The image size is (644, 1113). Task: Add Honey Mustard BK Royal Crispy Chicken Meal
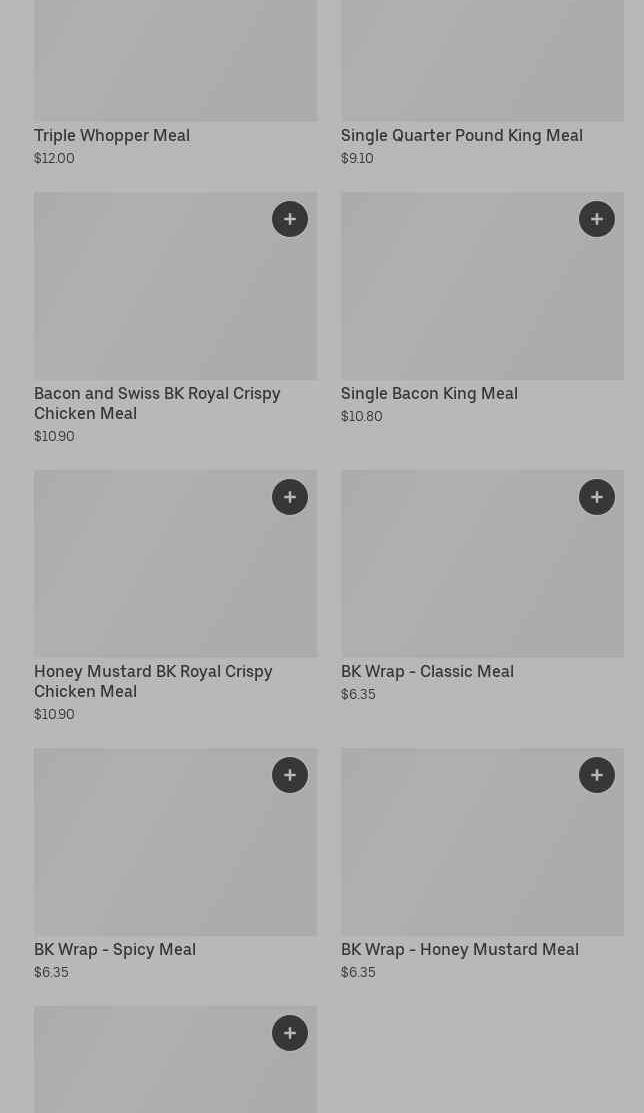[x=290, y=497]
